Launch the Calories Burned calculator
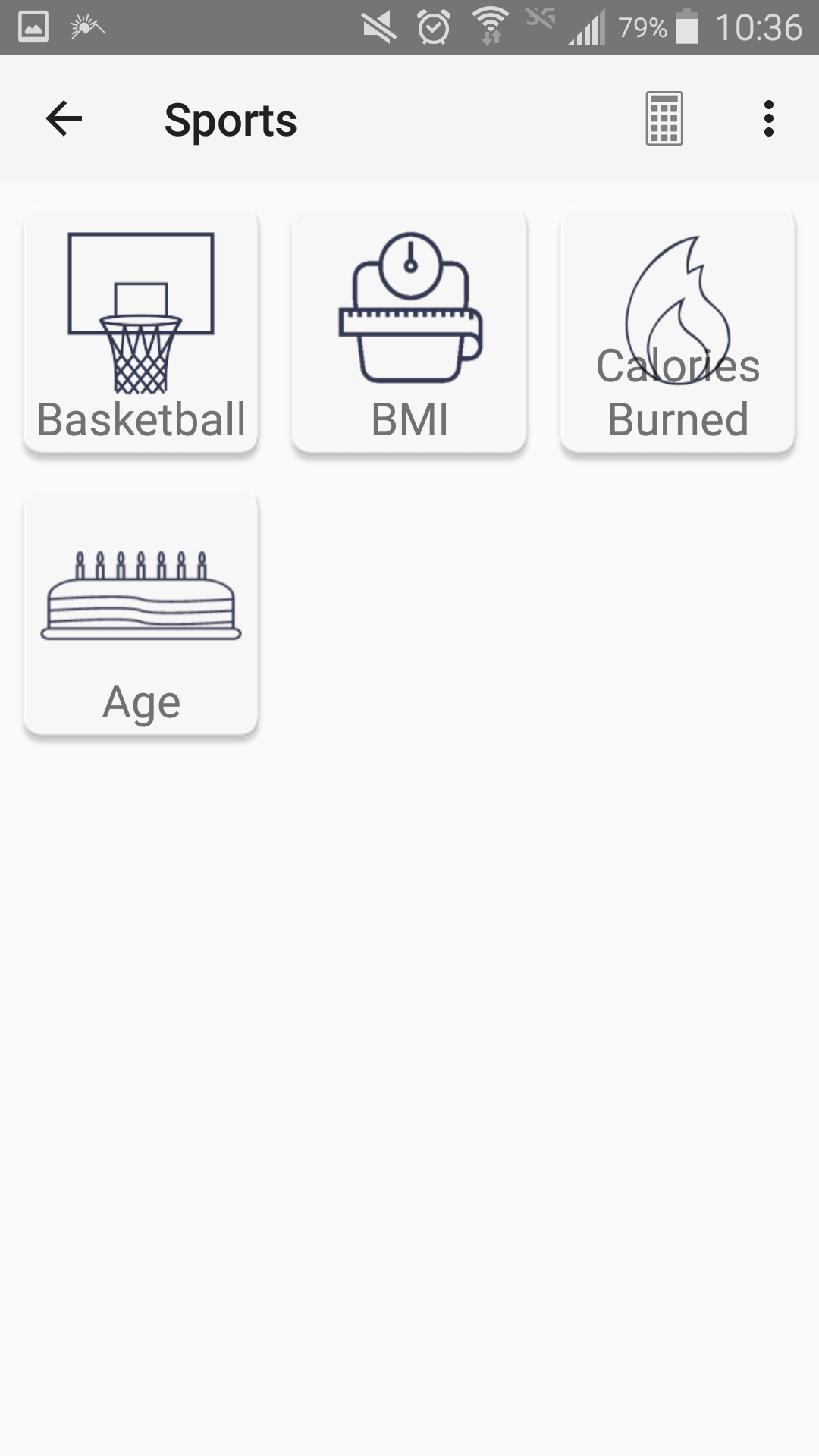 coord(677,331)
